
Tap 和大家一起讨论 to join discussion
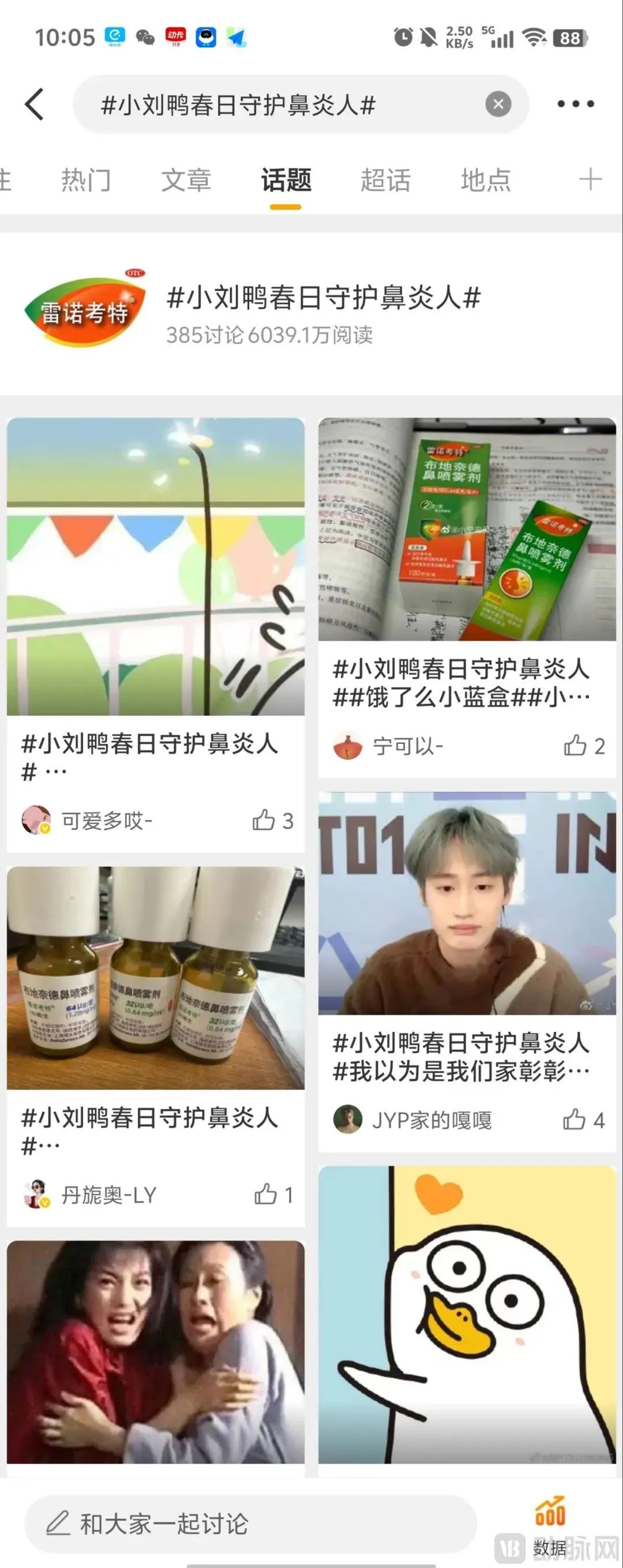pyautogui.click(x=249, y=1524)
